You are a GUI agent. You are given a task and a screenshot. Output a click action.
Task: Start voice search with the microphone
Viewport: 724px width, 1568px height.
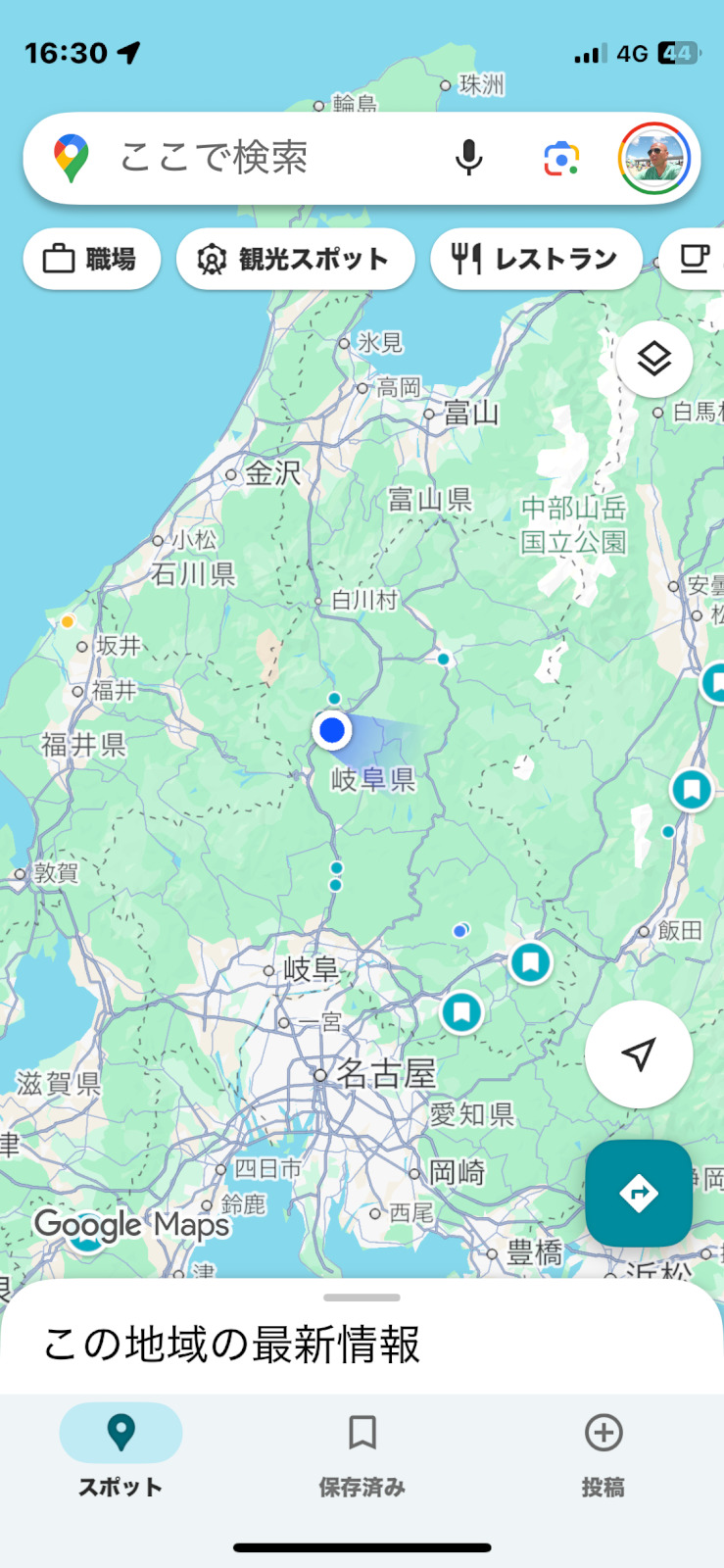[469, 158]
